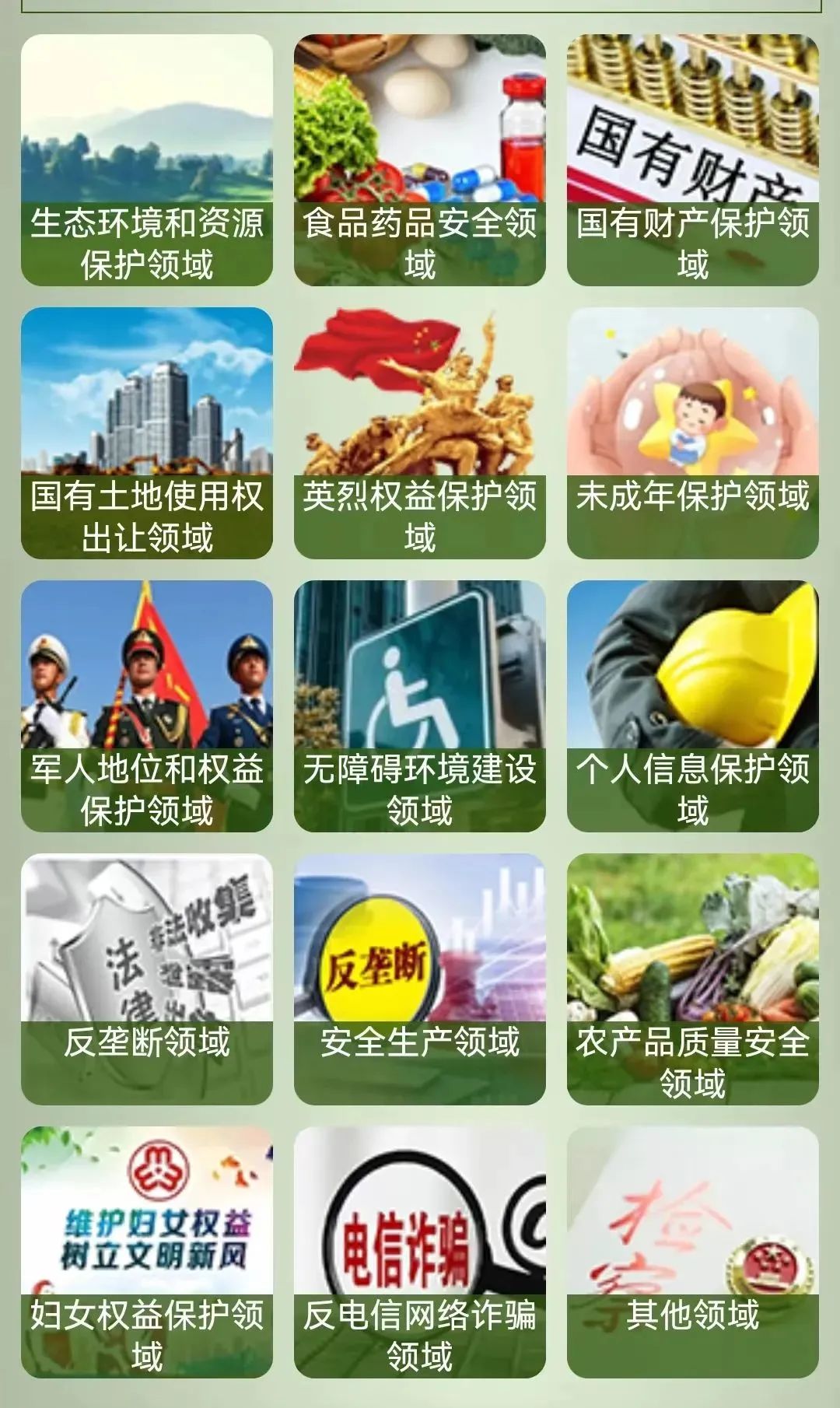Open 国有土地使用权出让领域

tap(147, 433)
